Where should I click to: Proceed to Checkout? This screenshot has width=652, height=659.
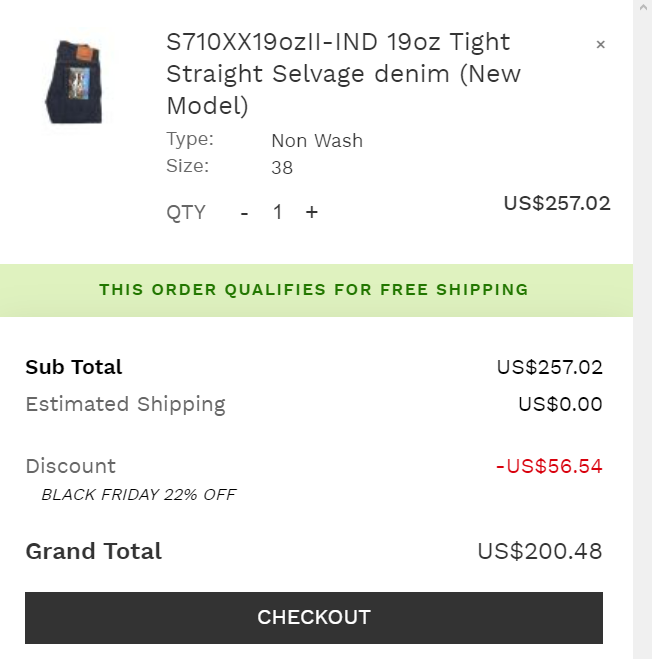click(x=314, y=618)
